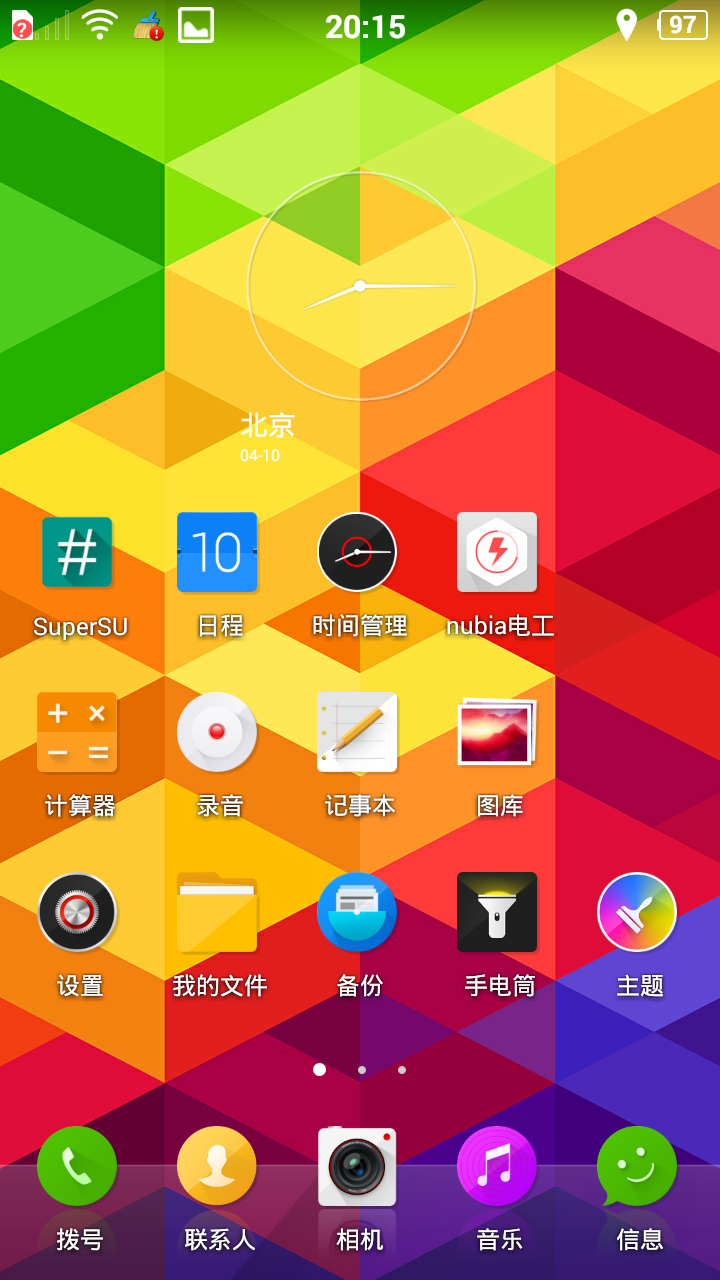Launch the 相机 camera
This screenshot has height=1280, width=720.
coord(357,1166)
